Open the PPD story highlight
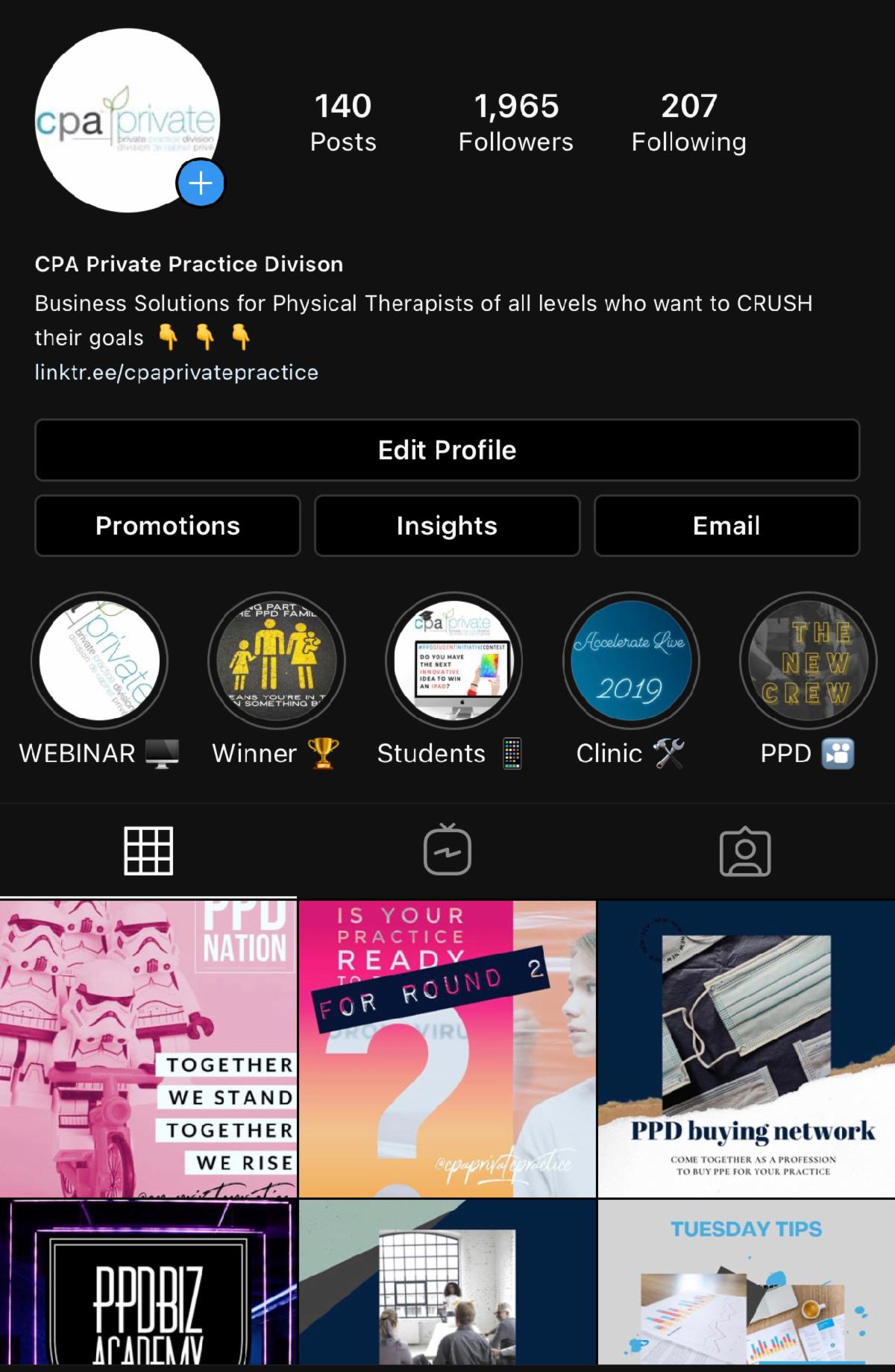This screenshot has width=895, height=1372. (x=808, y=661)
